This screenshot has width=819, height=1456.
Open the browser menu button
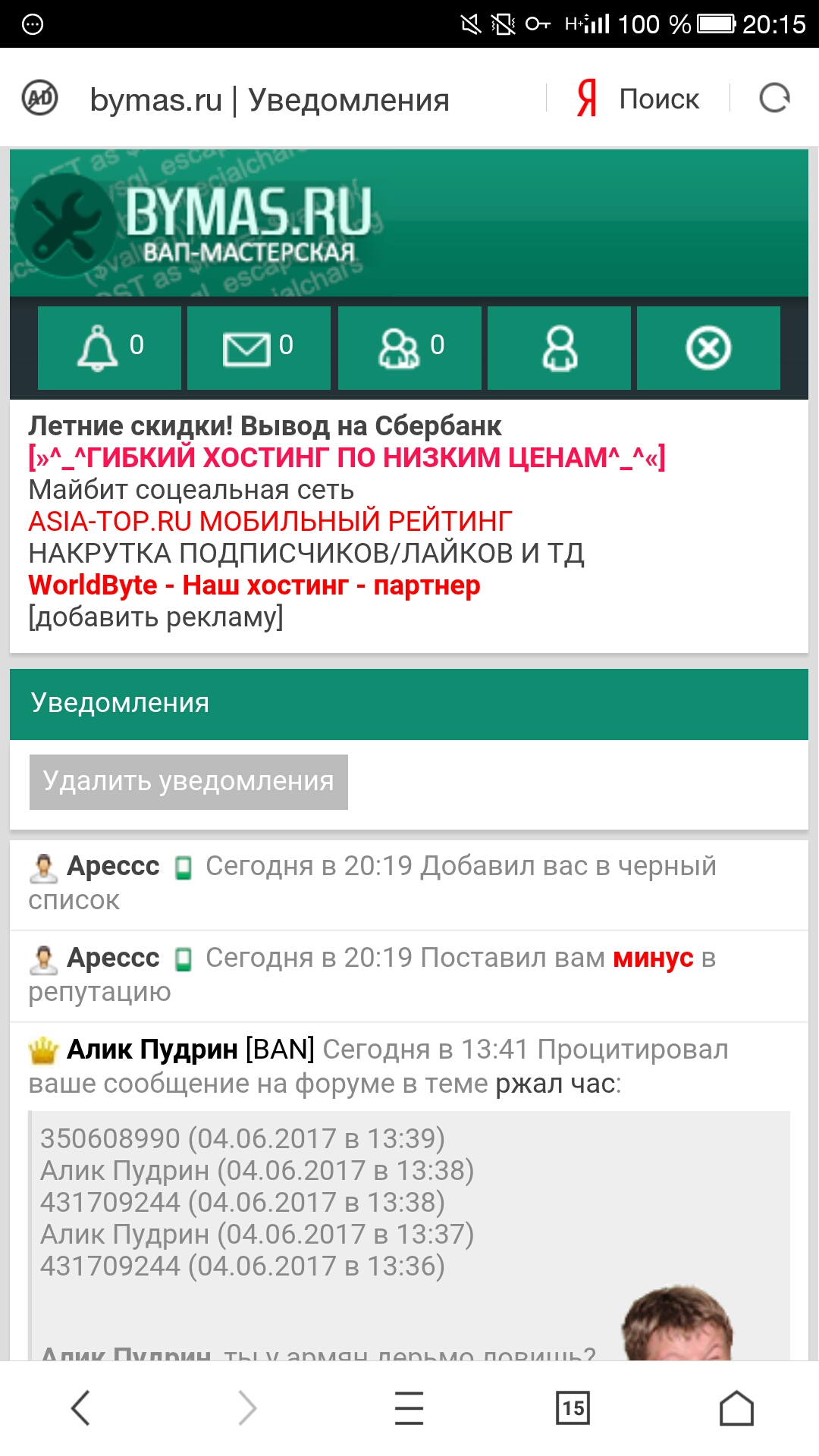pos(409,1408)
